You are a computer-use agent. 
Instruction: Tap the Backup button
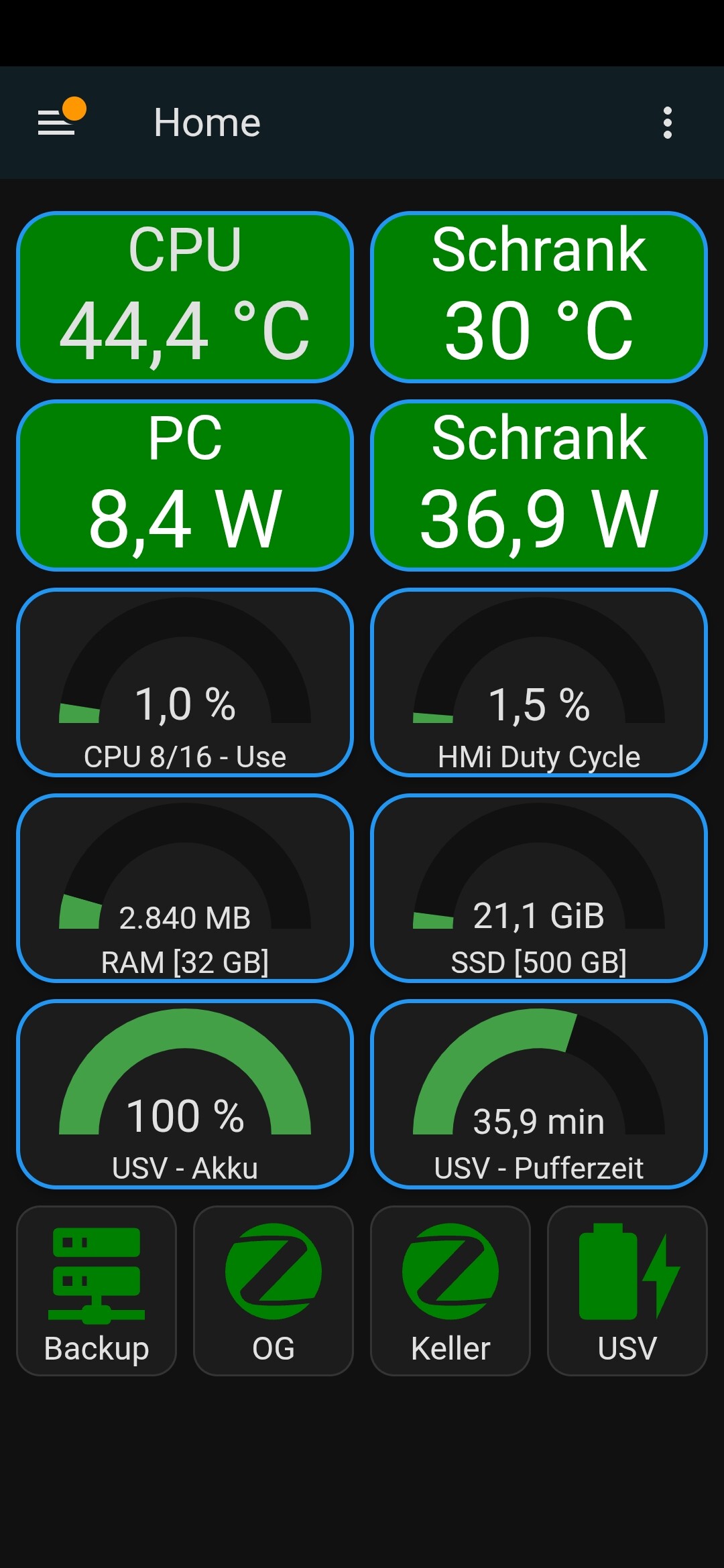pos(97,1291)
